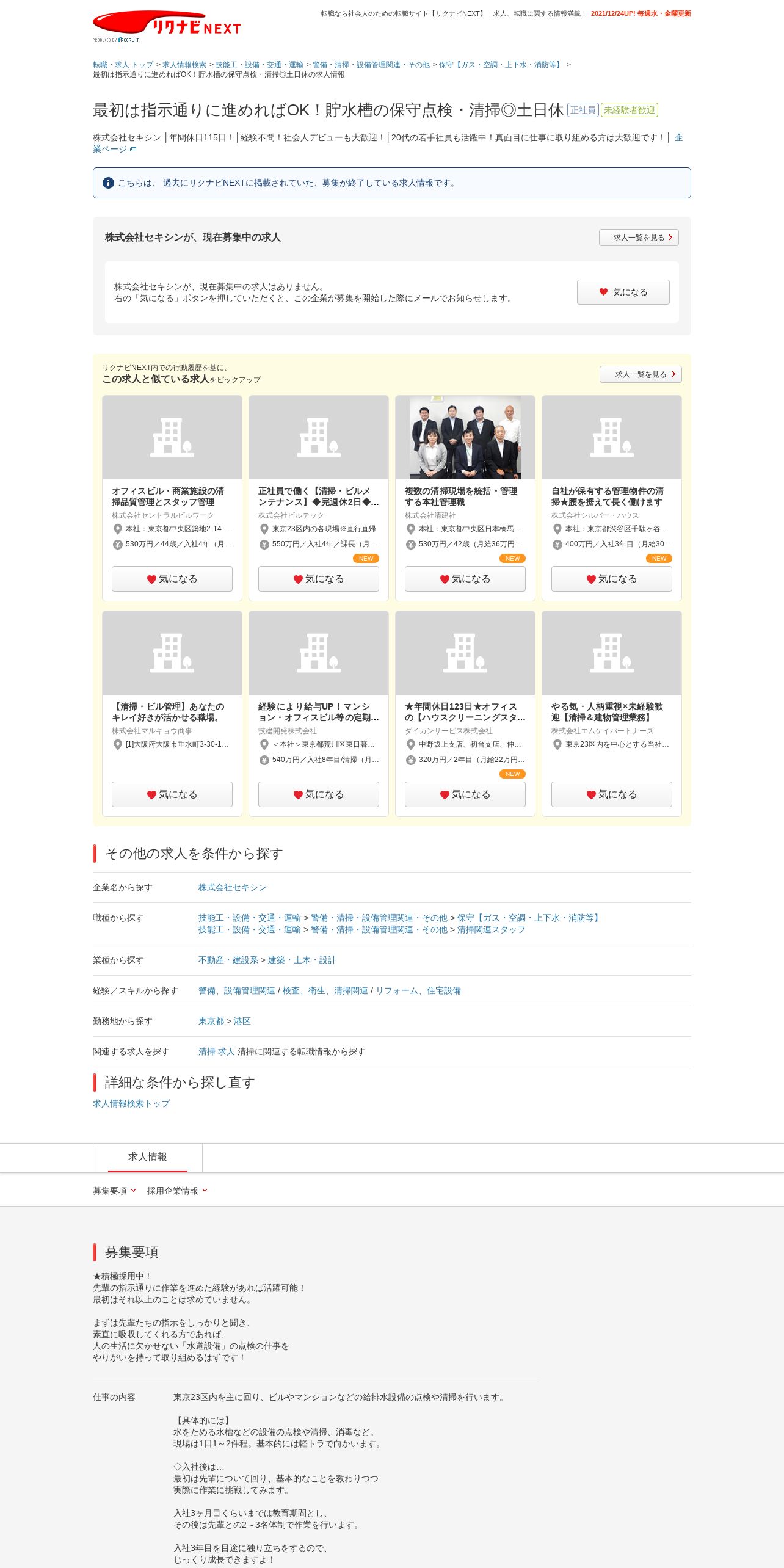The width and height of the screenshot is (784, 1568).
Task: Open the 清掃関連スタッフ job type link
Action: click(x=491, y=929)
